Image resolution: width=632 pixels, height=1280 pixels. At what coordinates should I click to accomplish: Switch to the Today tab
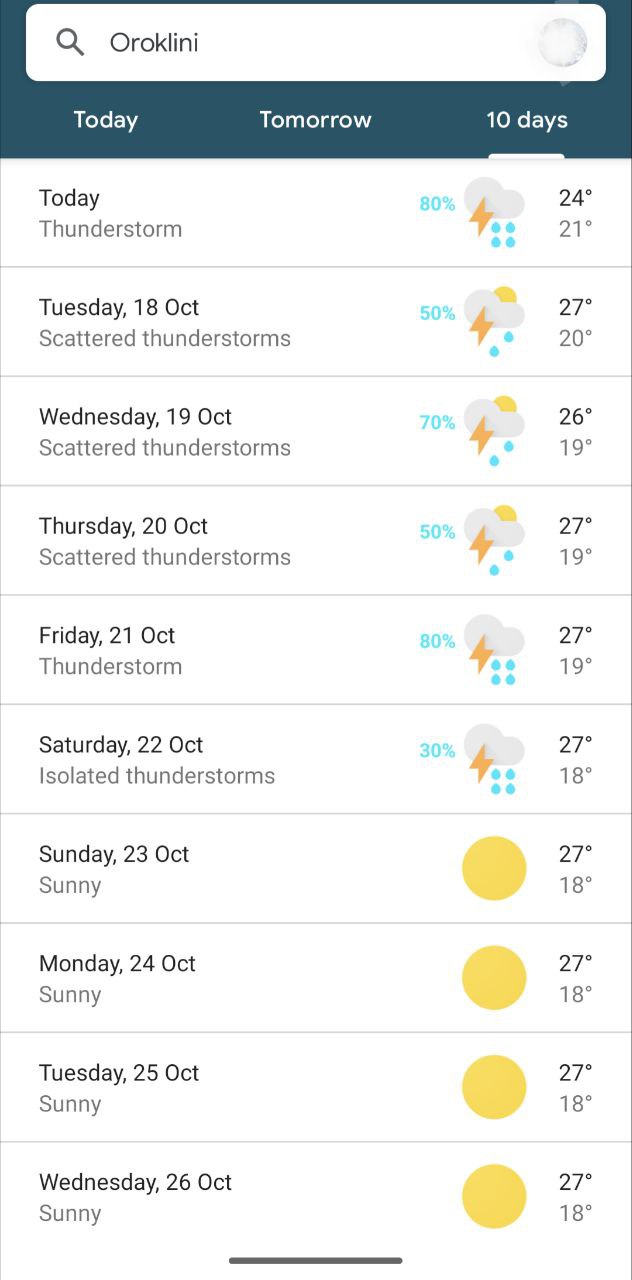[x=105, y=120]
